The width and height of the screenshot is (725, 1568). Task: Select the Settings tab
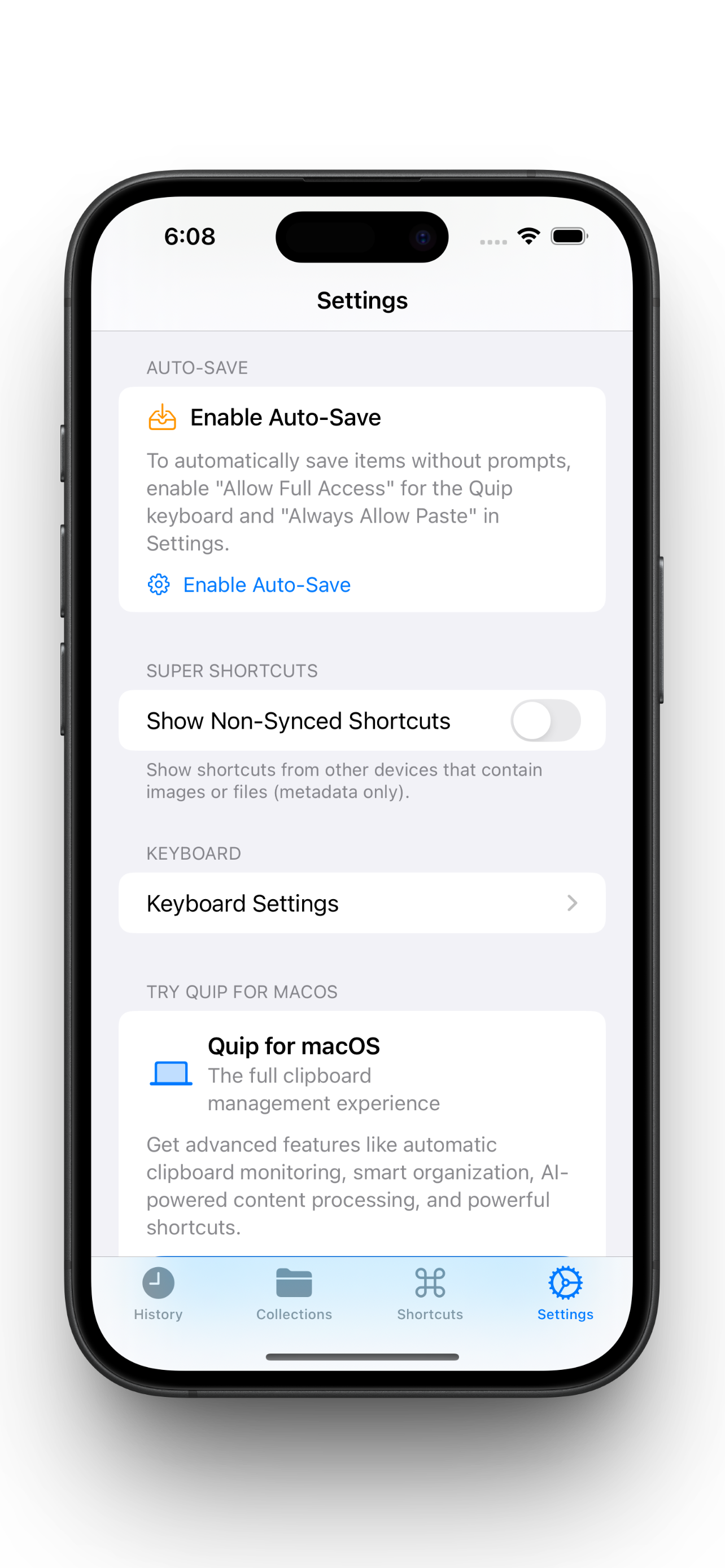pos(565,1294)
